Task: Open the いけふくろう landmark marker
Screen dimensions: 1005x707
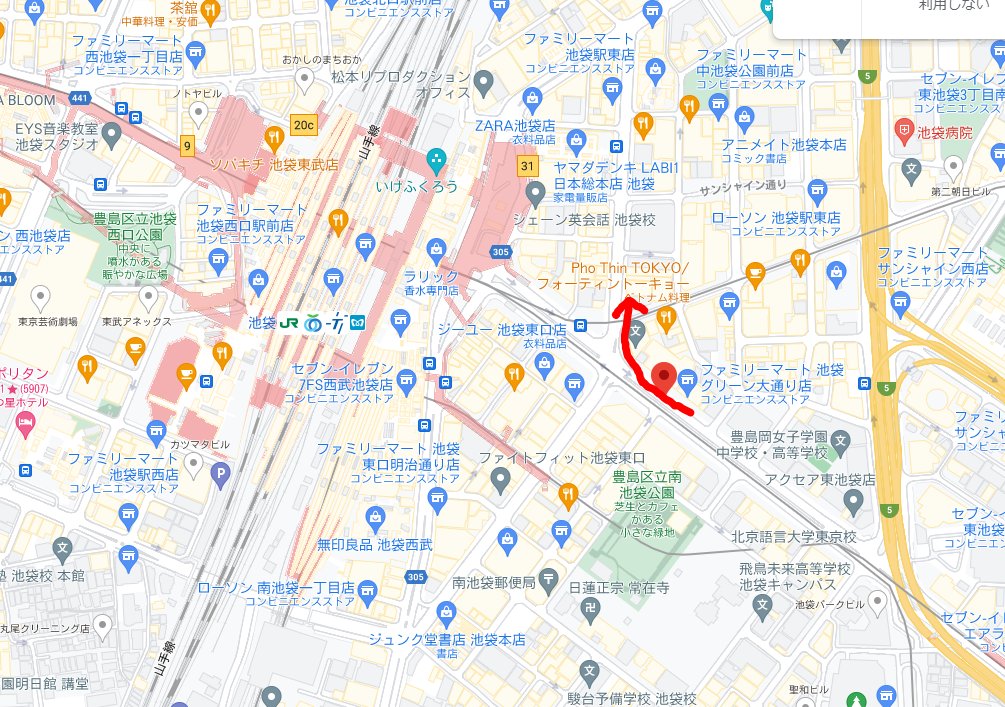Action: pyautogui.click(x=436, y=157)
